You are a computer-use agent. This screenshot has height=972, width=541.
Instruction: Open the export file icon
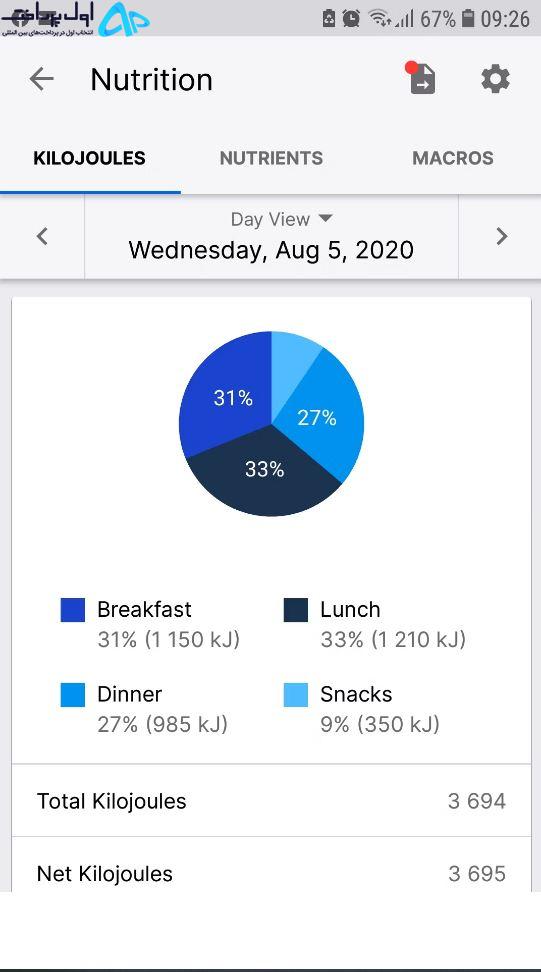pyautogui.click(x=422, y=79)
